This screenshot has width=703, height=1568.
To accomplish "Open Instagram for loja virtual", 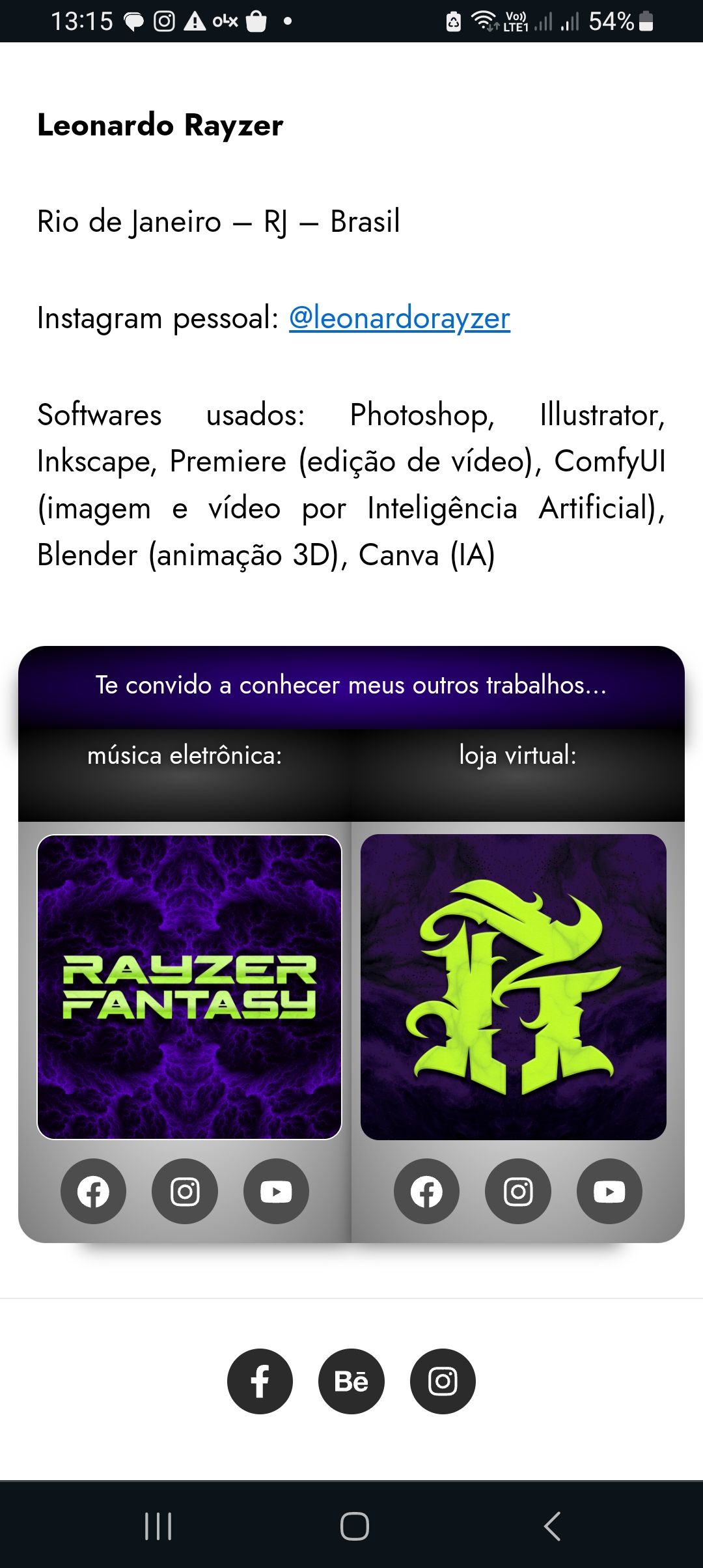I will coord(518,1192).
